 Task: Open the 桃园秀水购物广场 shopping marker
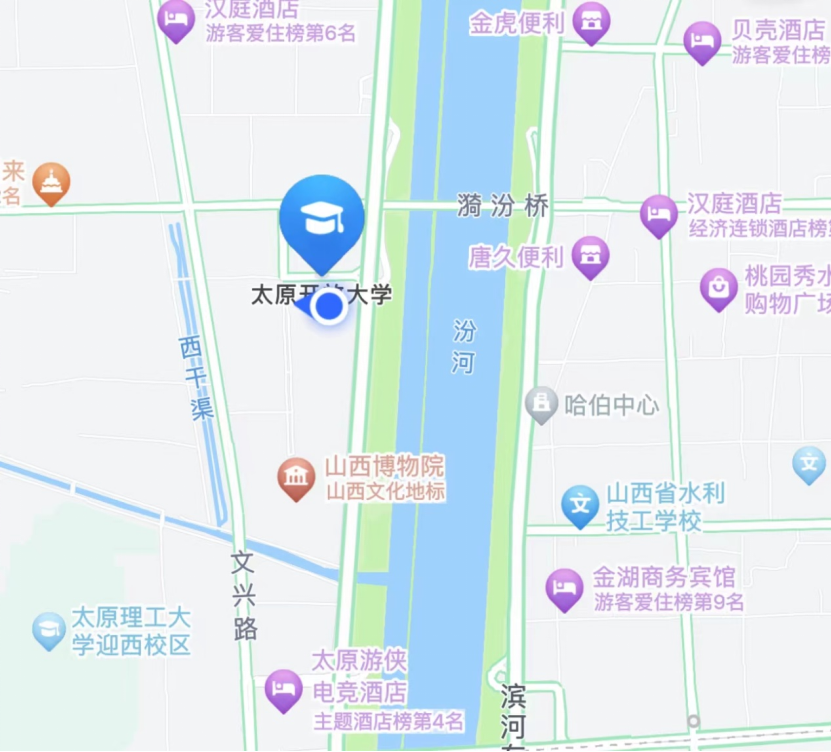[718, 287]
